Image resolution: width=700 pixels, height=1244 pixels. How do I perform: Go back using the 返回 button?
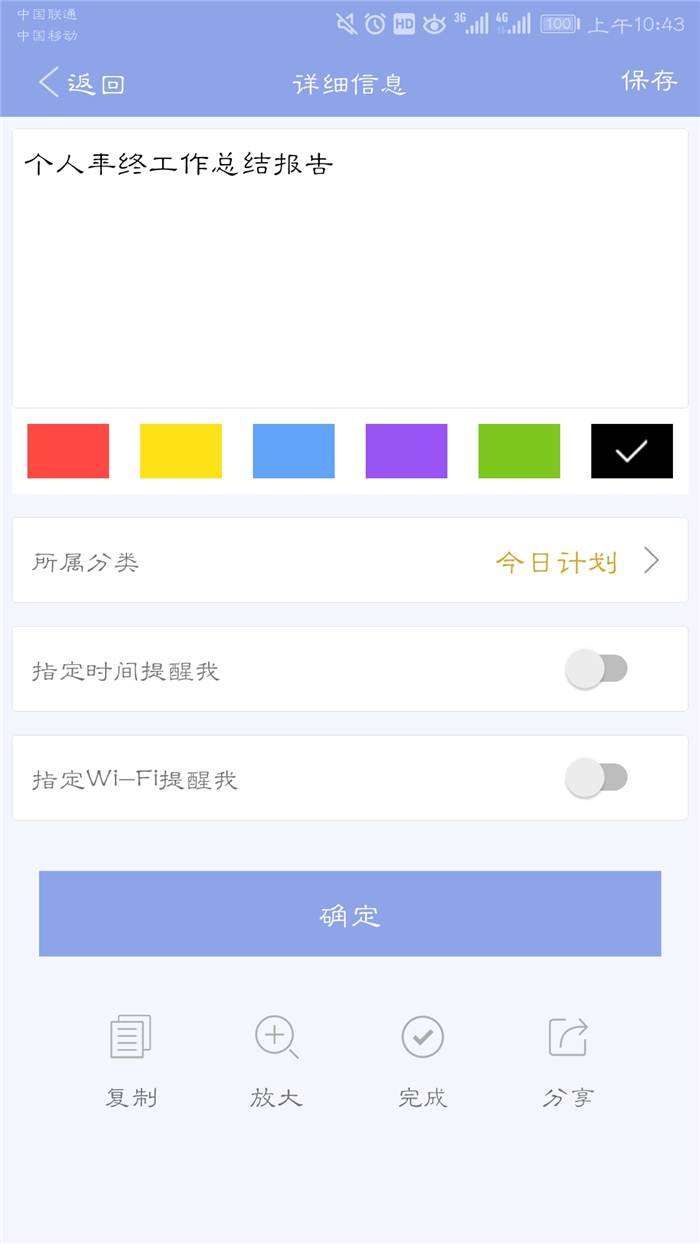point(81,84)
